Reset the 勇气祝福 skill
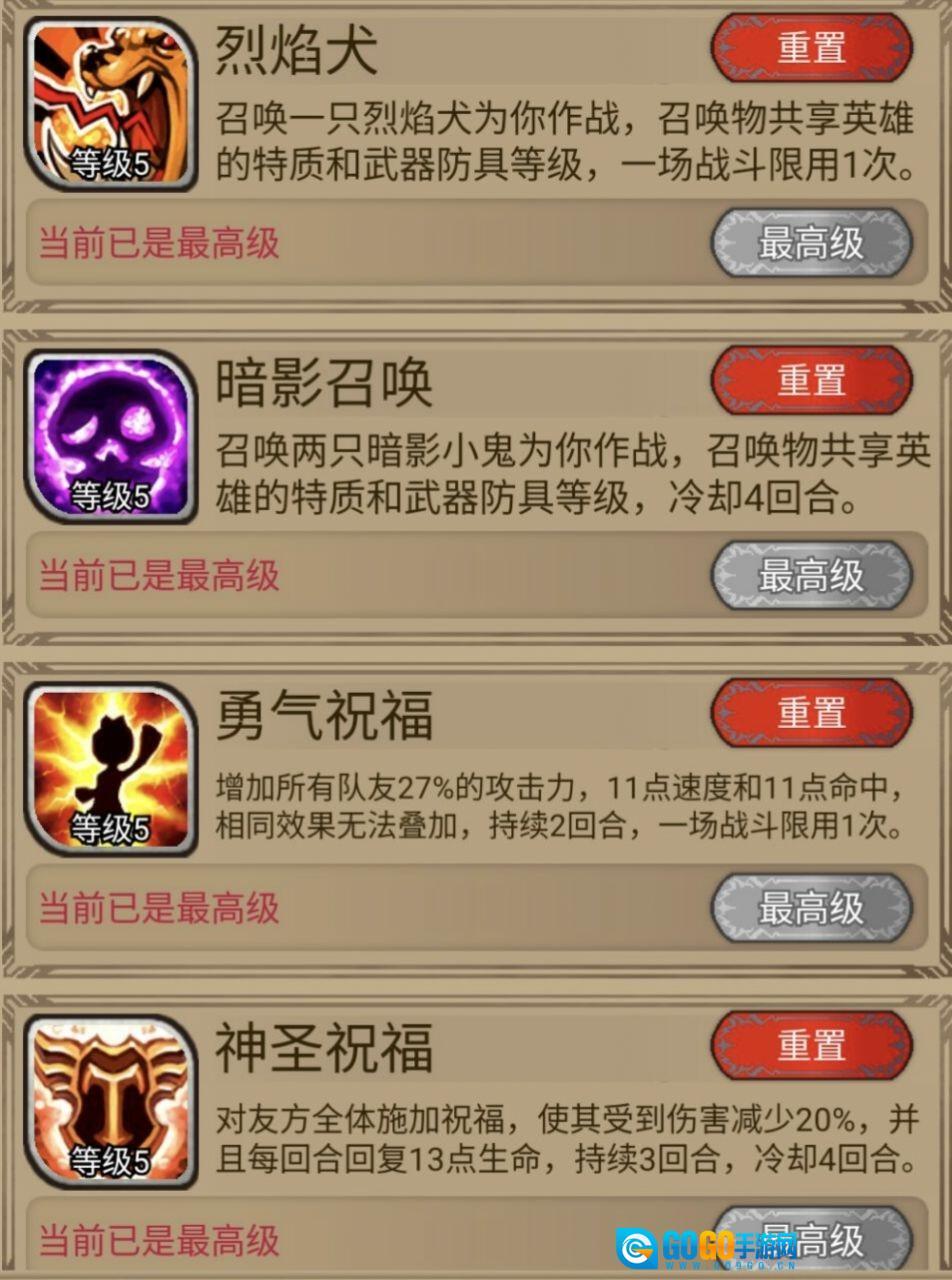The width and height of the screenshot is (952, 1280). pos(811,713)
